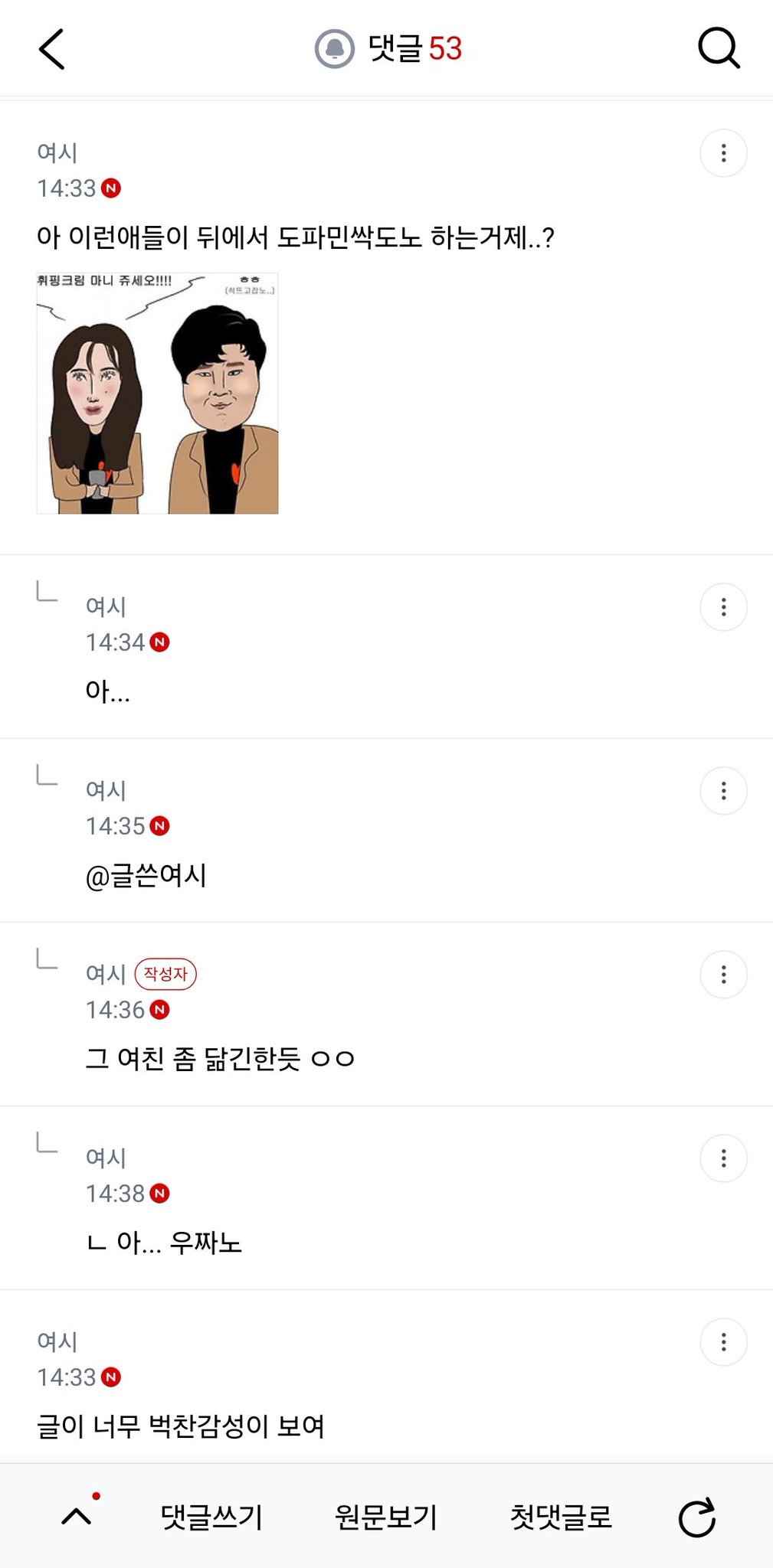Refresh the comments list
This screenshot has height=1568, width=773.
point(697,1517)
